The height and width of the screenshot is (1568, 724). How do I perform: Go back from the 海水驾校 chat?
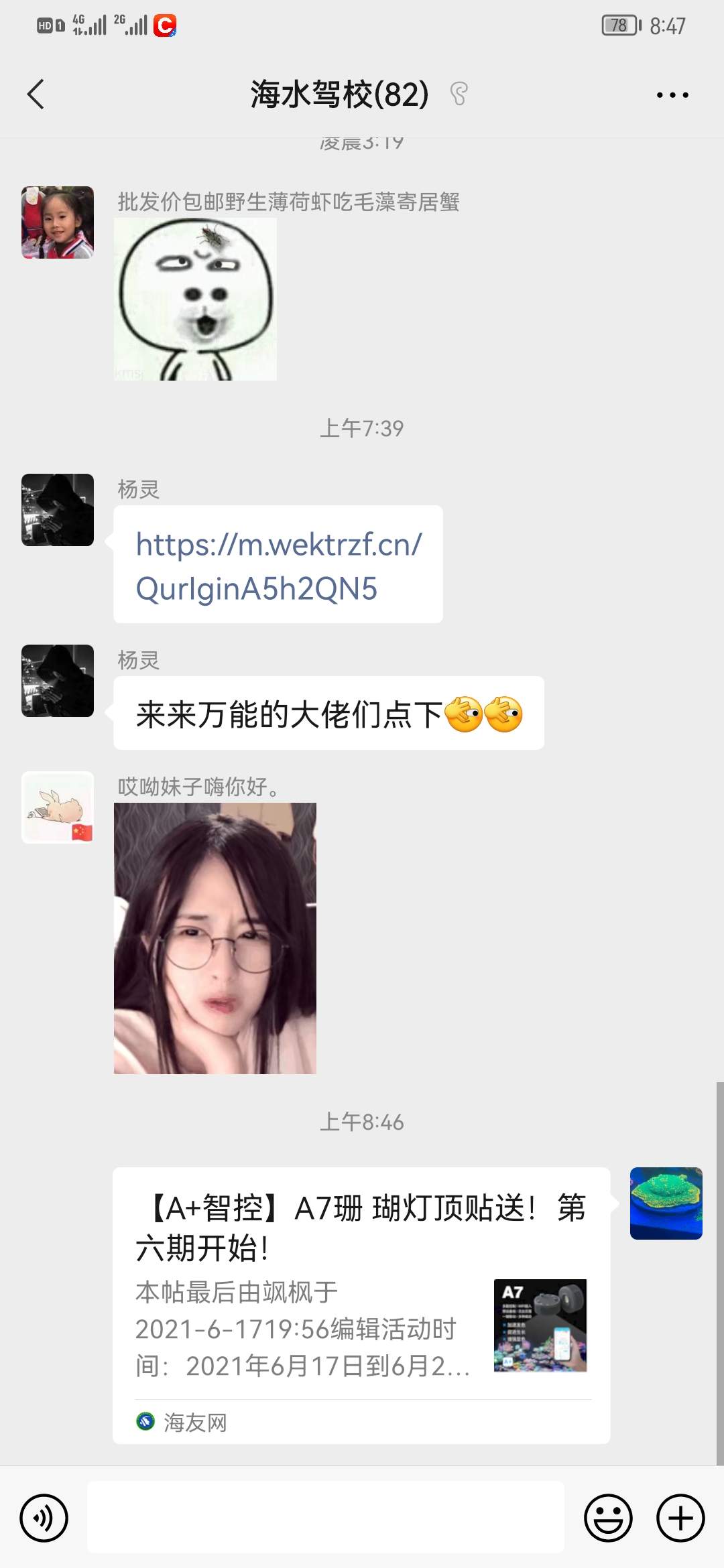point(36,94)
